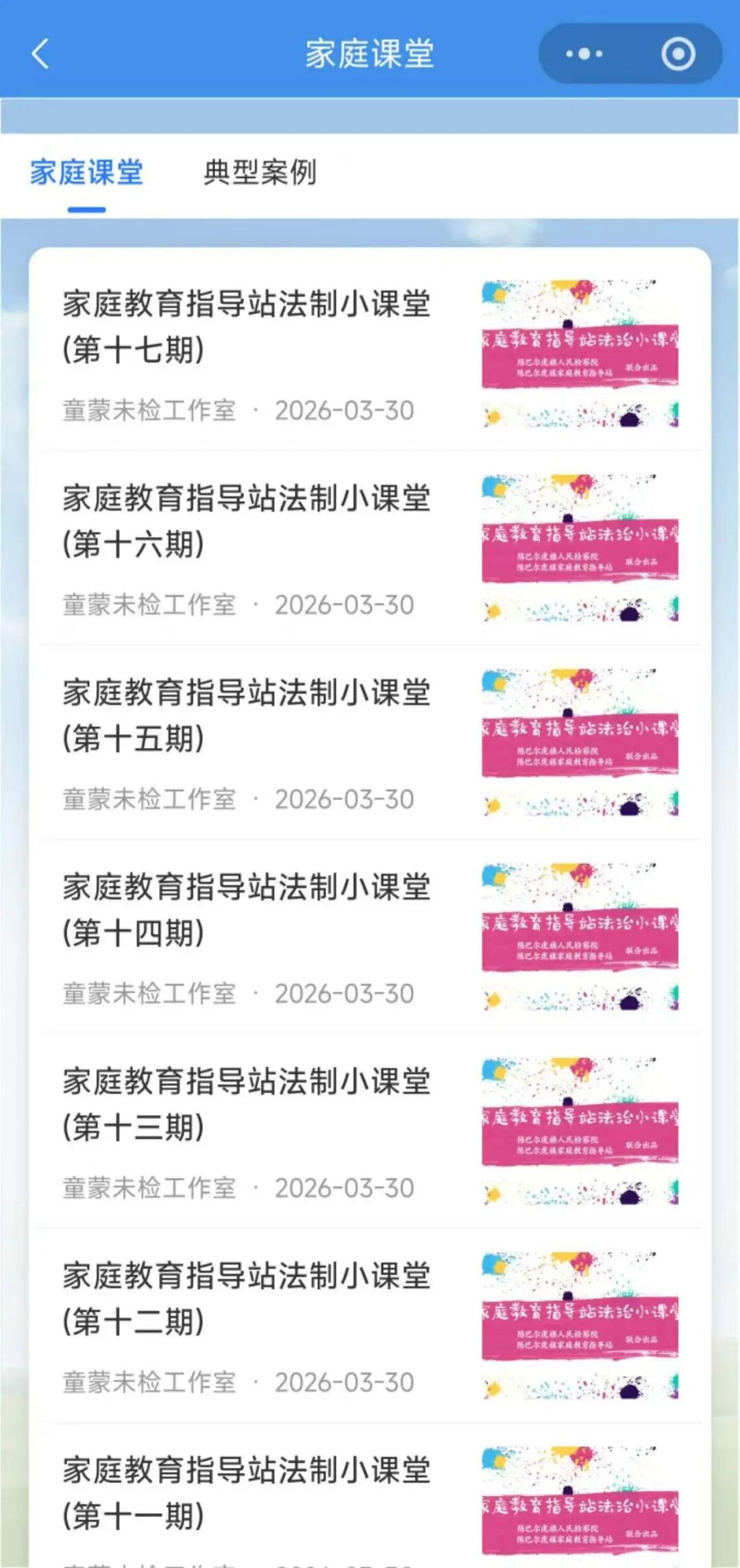Viewport: 740px width, 1568px height.
Task: Open the mini program more options menu
Action: point(584,54)
